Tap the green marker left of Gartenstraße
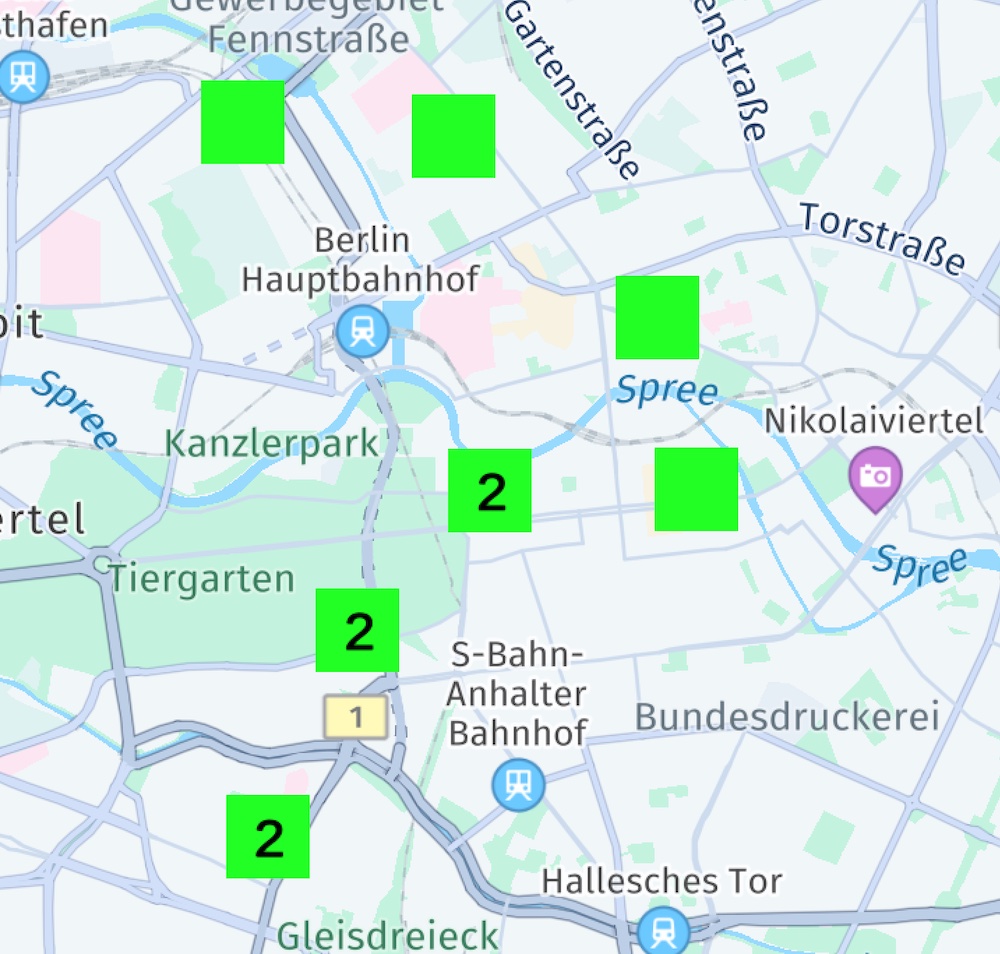 point(453,136)
